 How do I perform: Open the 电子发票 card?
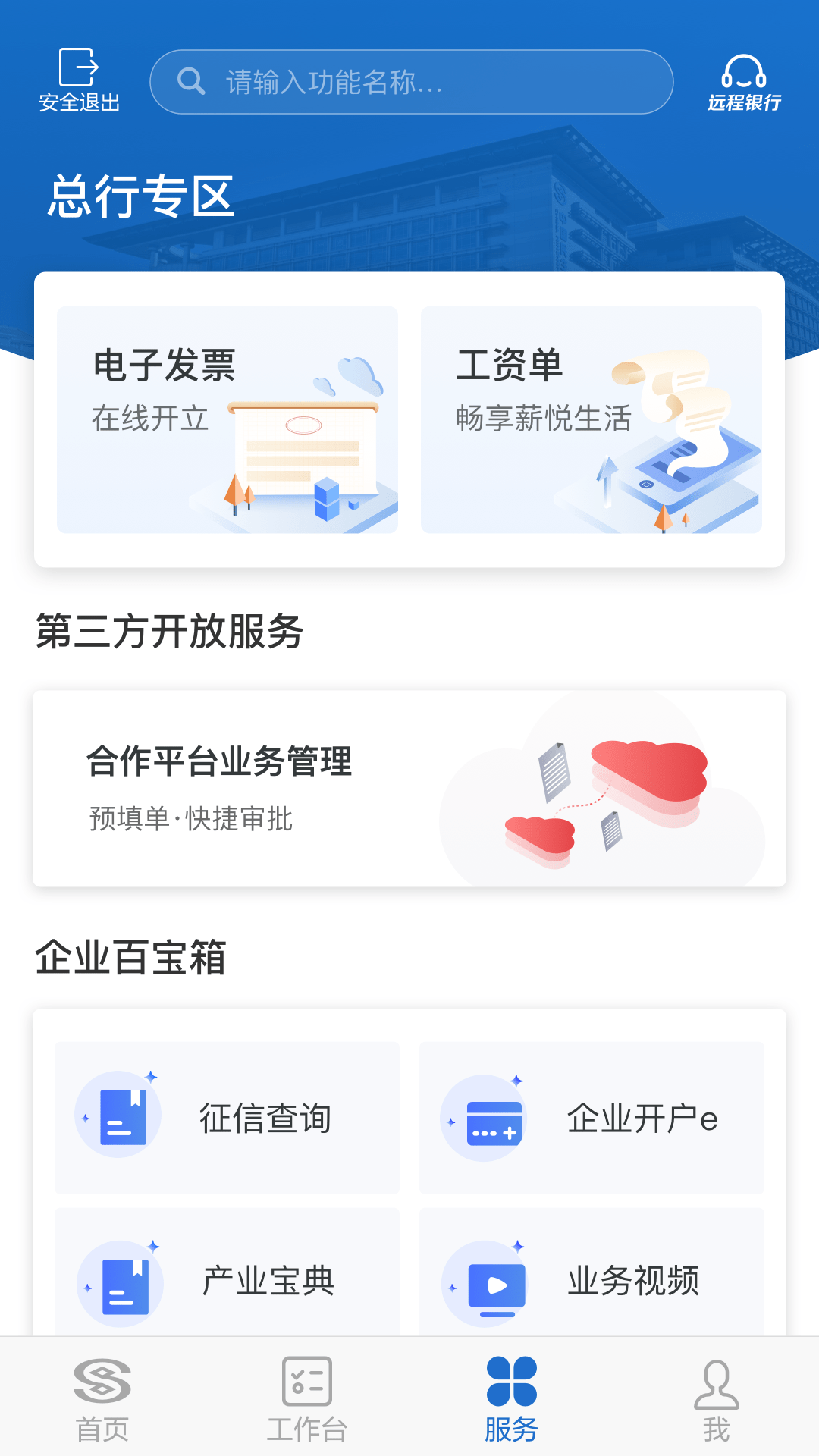pyautogui.click(x=227, y=419)
